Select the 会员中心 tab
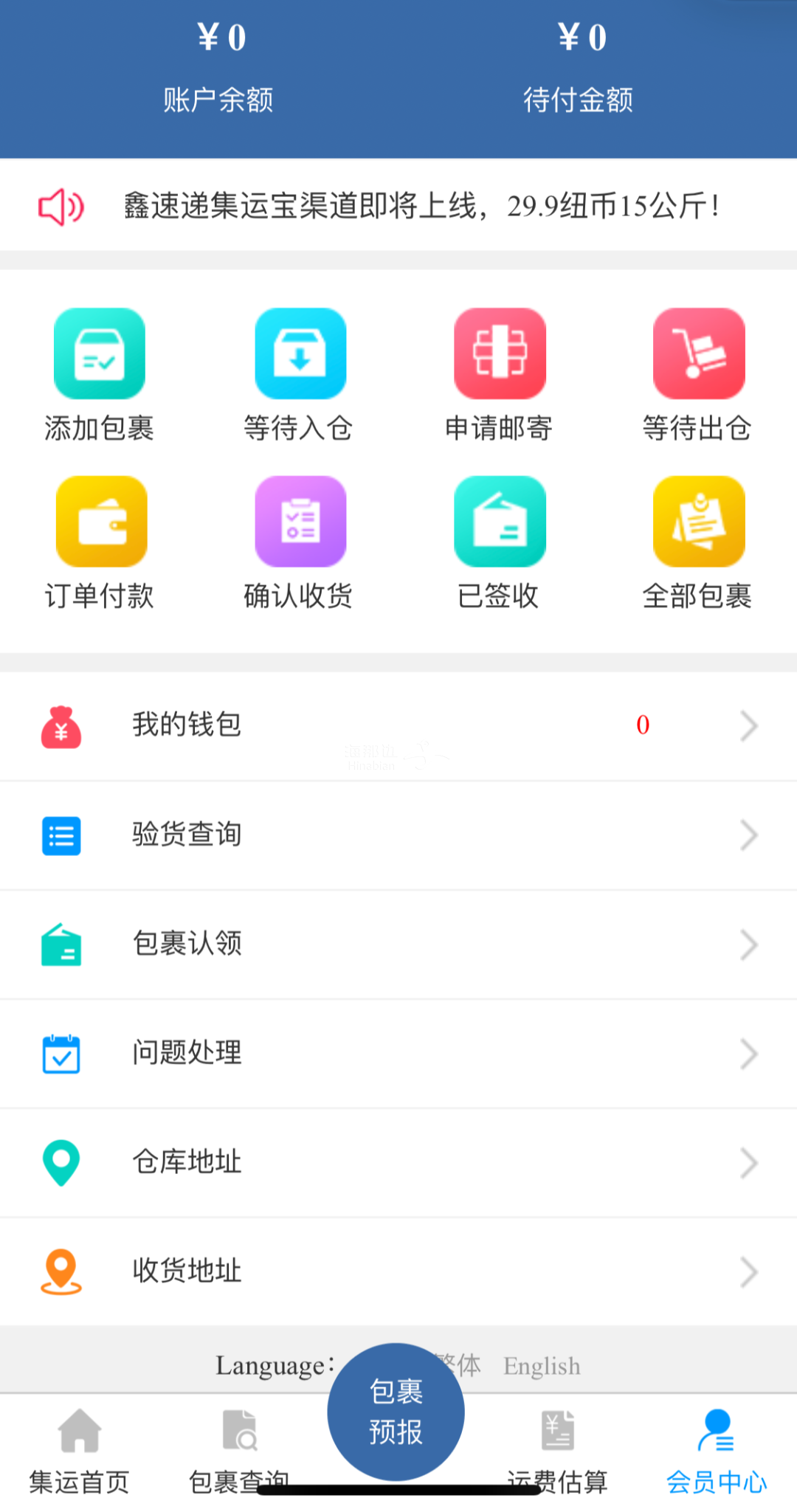797x1512 pixels. [716, 1450]
